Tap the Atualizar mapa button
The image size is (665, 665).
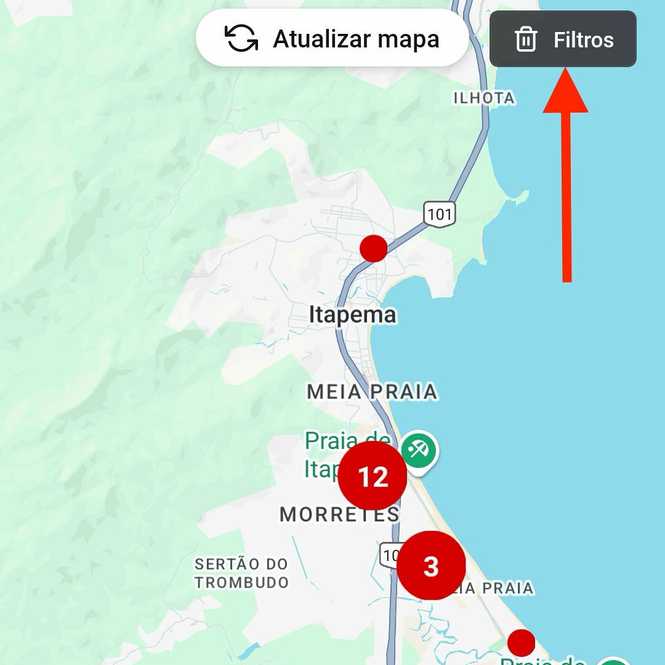pyautogui.click(x=332, y=39)
